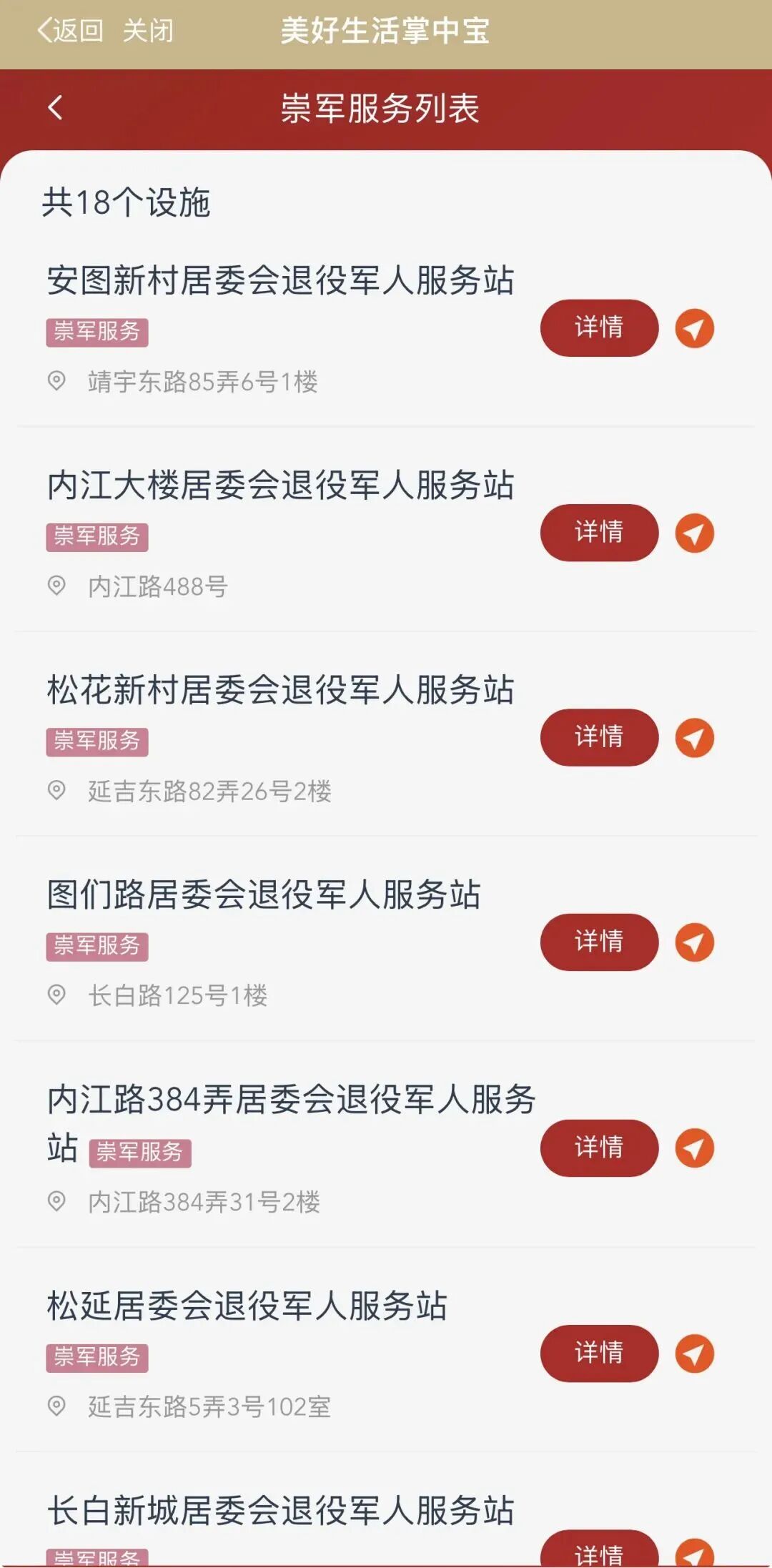Open 详情 for 长白新城居委会退役军人服务站
This screenshot has width=772, height=1568.
[x=599, y=1548]
